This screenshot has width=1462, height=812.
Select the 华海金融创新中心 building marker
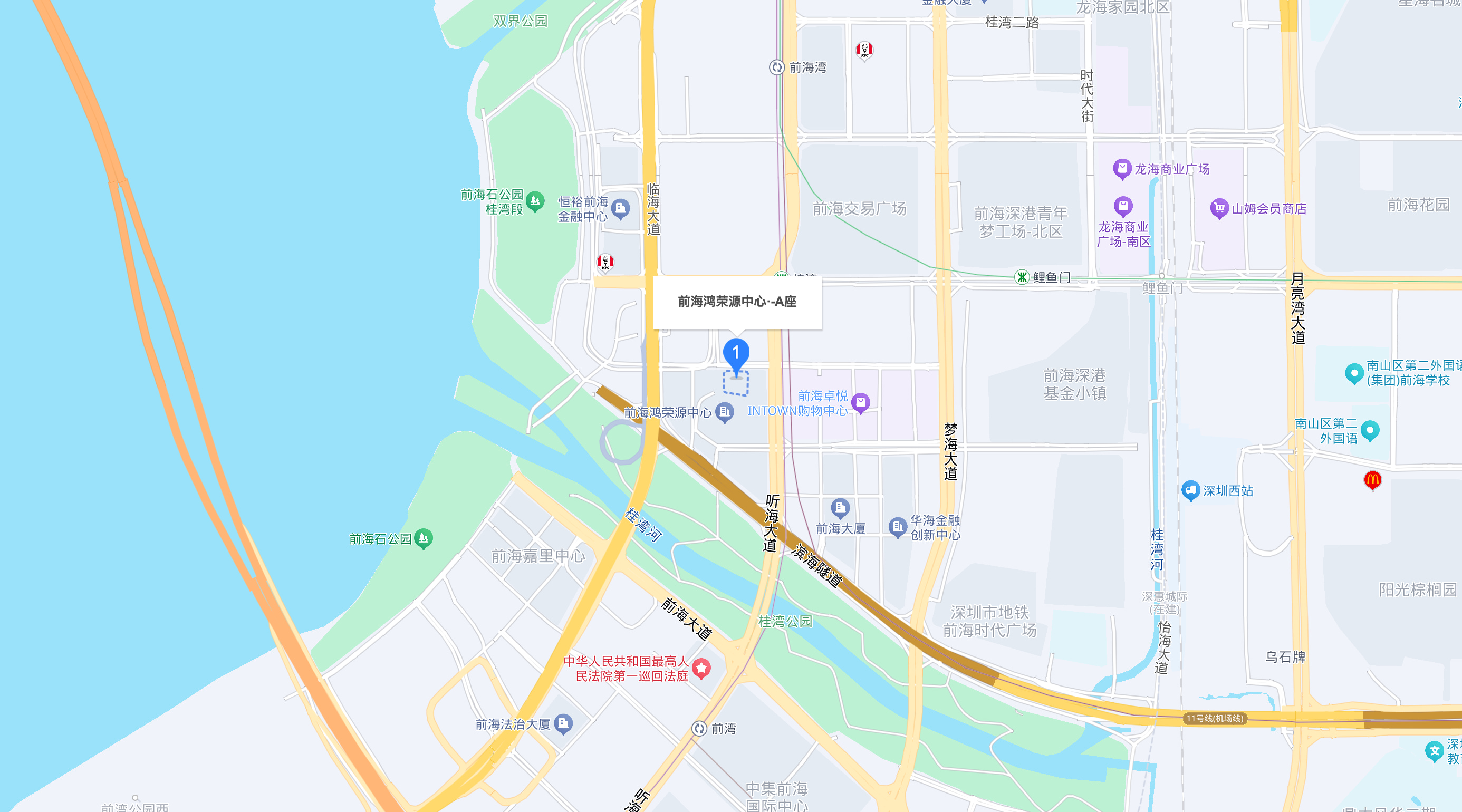click(x=897, y=527)
